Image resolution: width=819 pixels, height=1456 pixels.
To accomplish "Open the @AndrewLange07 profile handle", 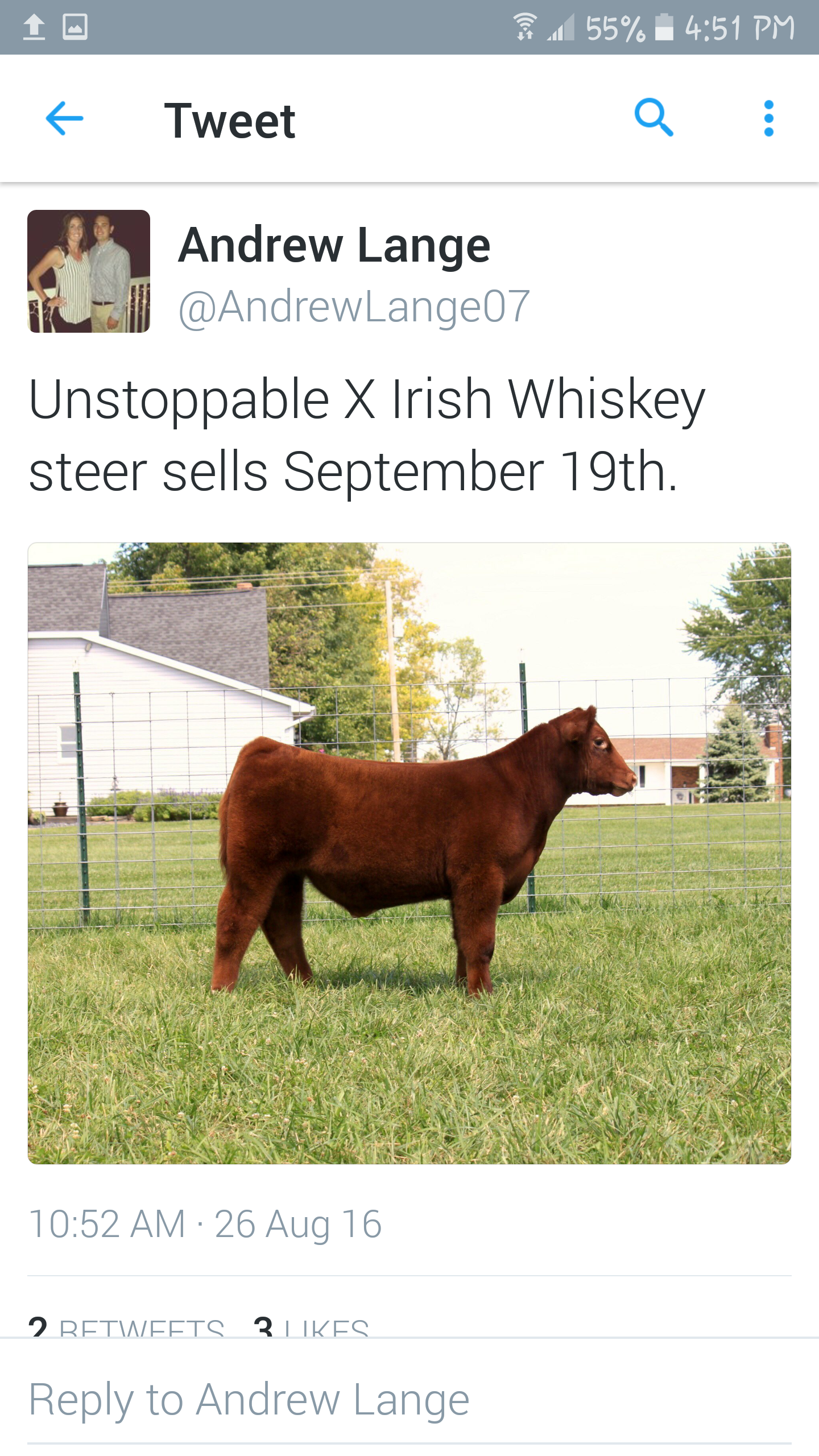I will point(354,307).
